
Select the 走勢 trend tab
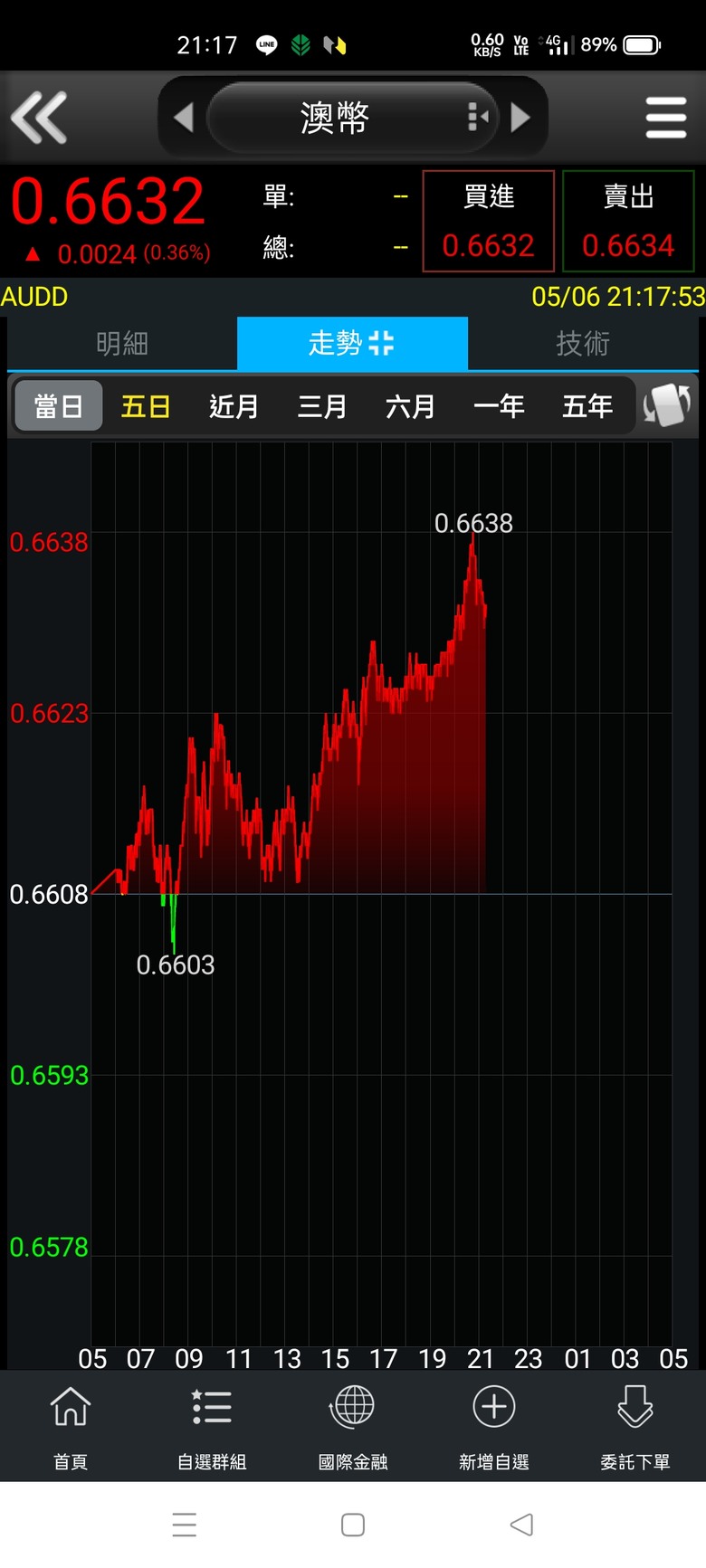point(352,344)
